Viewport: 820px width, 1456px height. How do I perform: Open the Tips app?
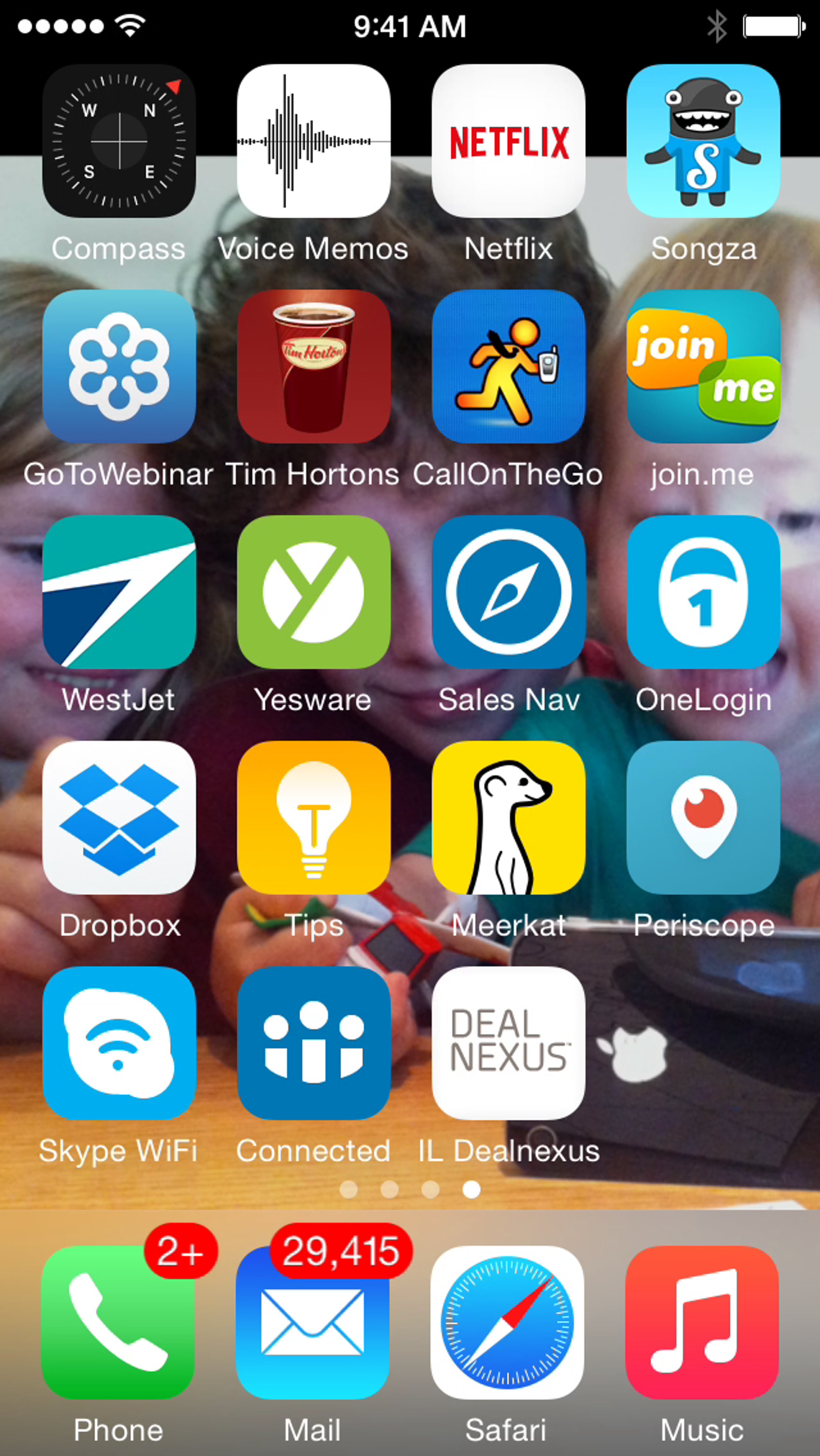point(314,817)
